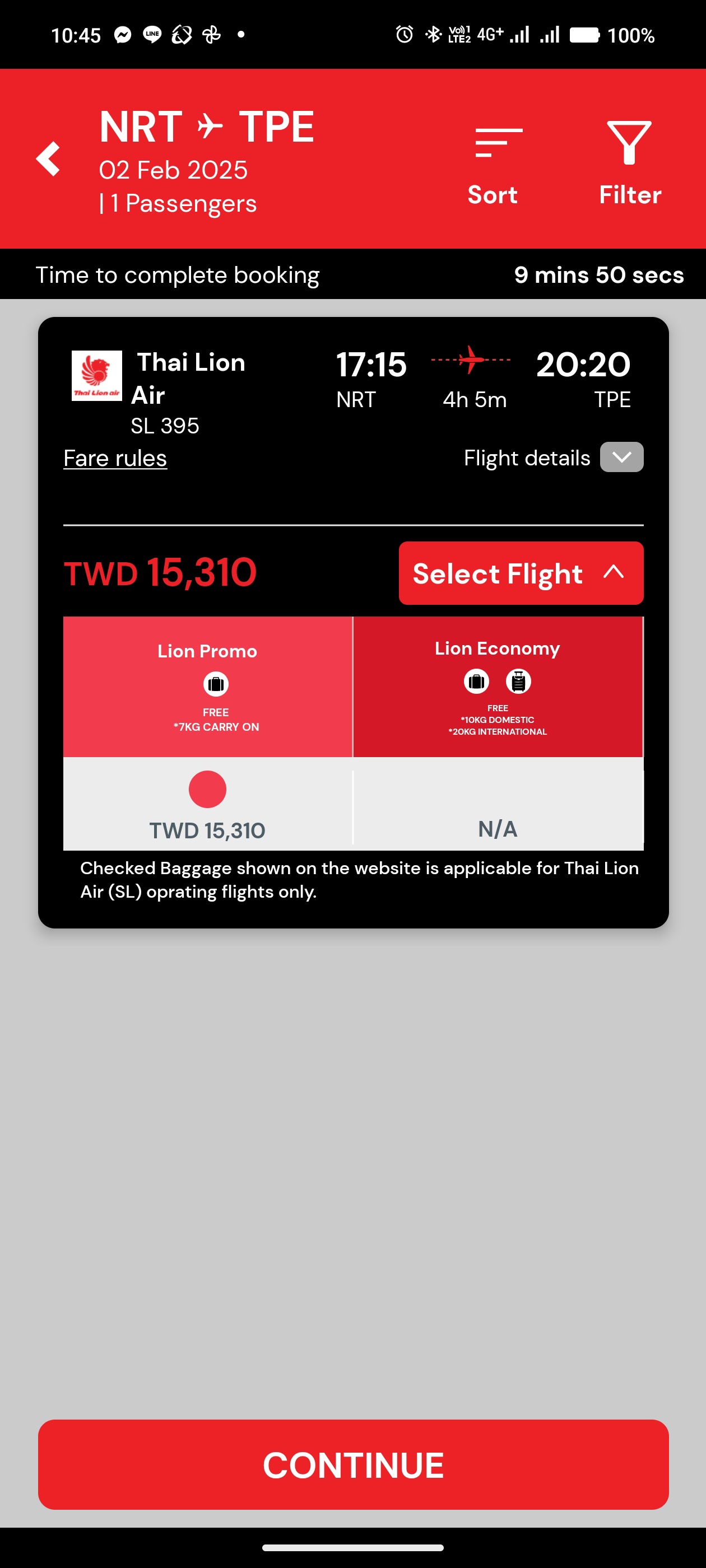Open the Fare rules link
The image size is (706, 1568).
[115, 458]
